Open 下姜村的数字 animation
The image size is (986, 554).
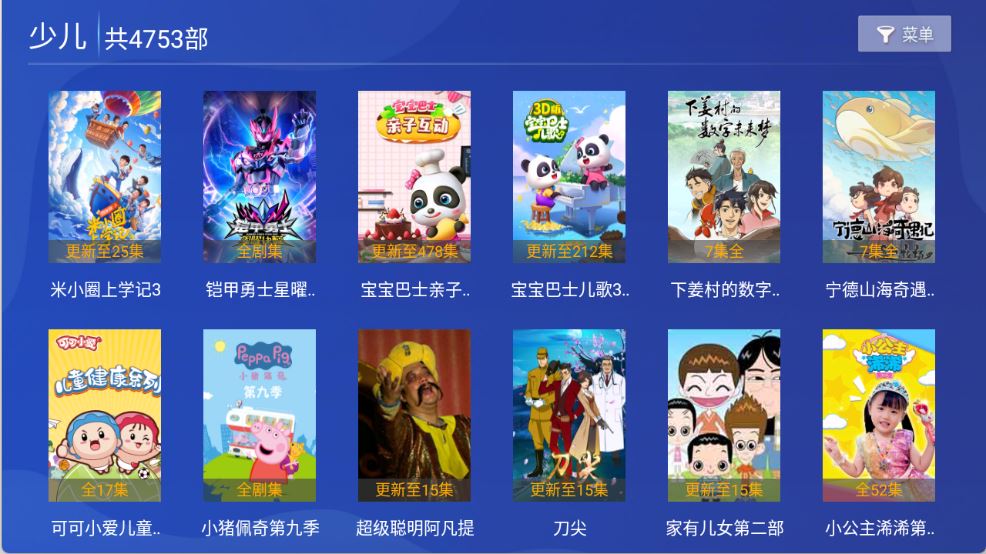coord(725,177)
